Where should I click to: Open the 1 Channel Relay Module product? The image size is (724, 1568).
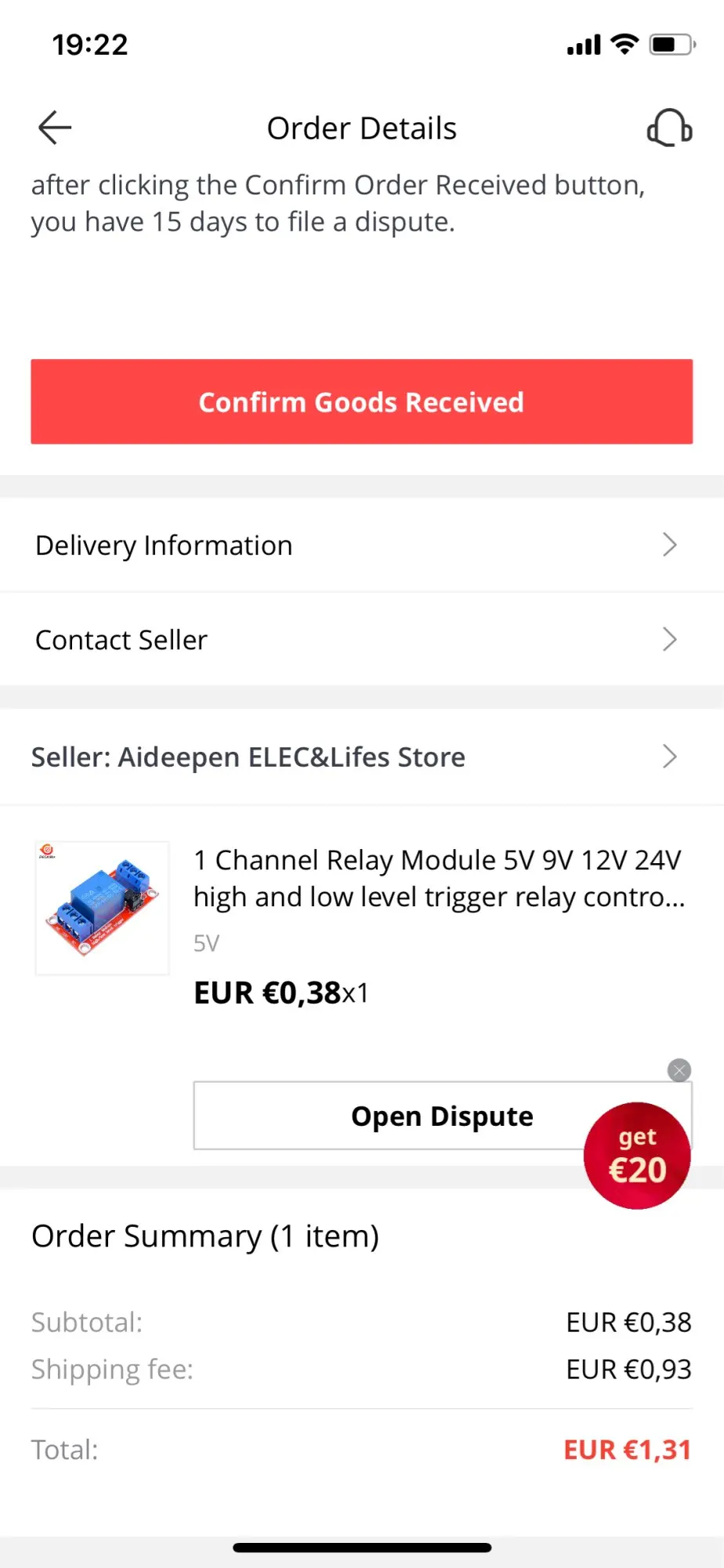[437, 878]
